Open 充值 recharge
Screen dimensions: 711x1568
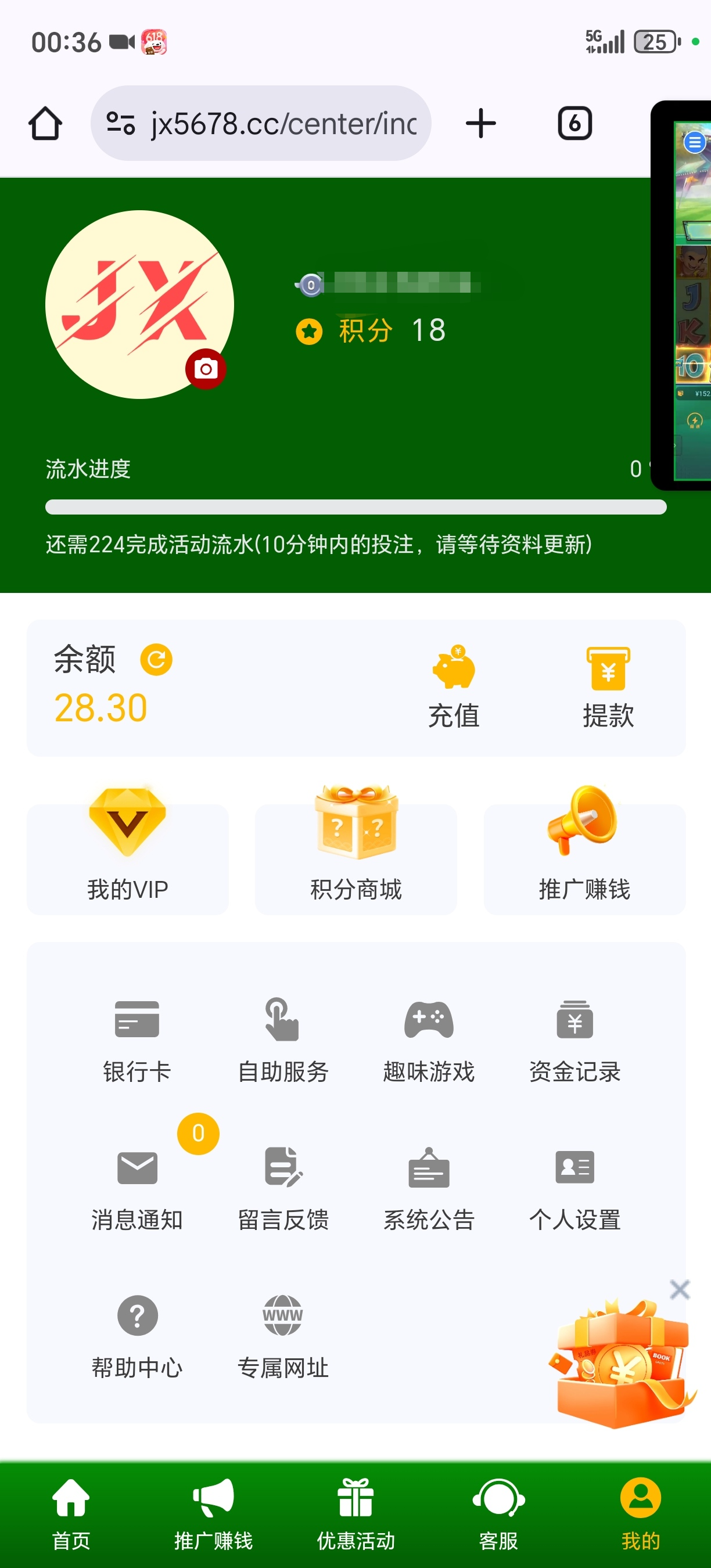(x=454, y=688)
